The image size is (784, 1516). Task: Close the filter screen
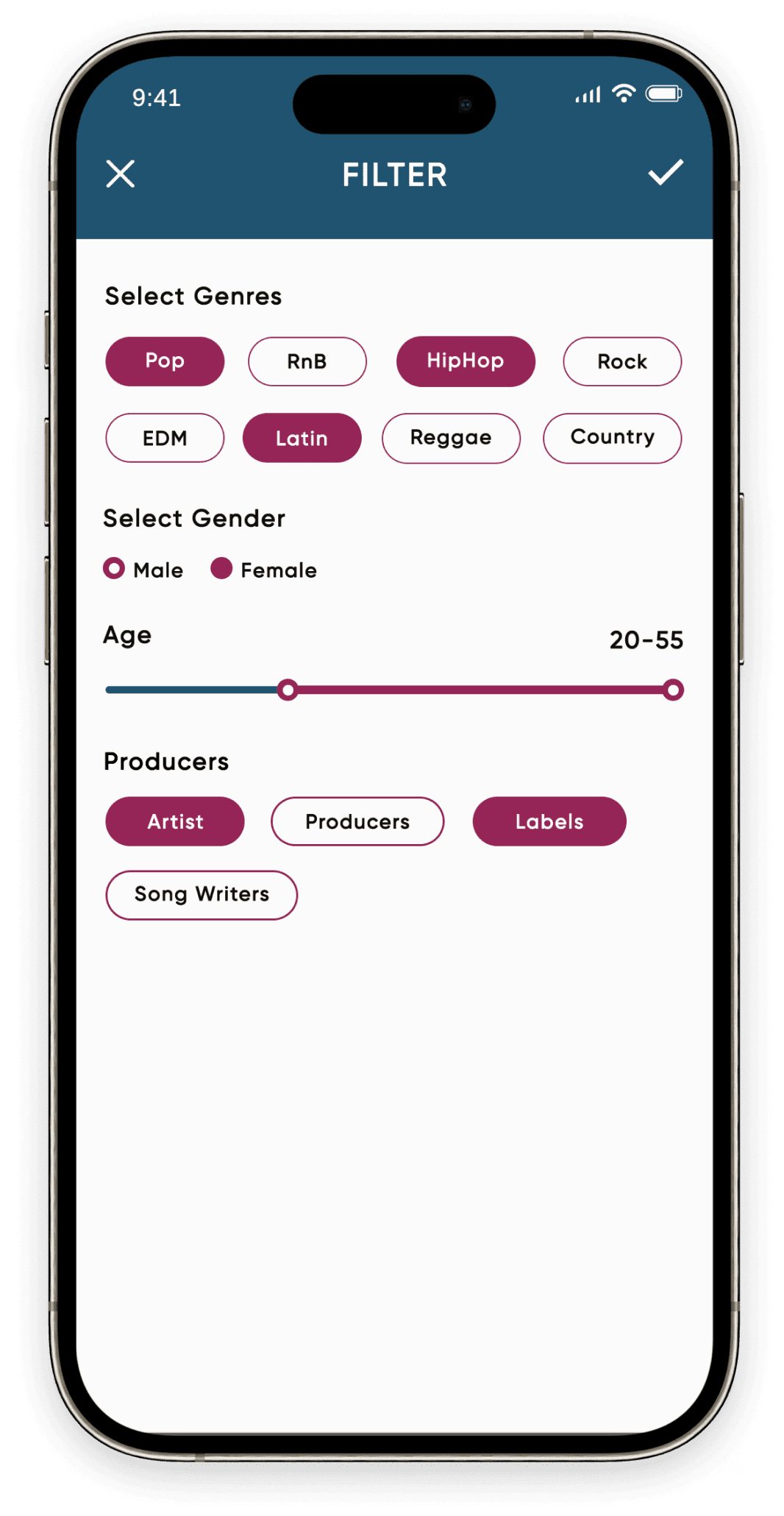coord(121,174)
